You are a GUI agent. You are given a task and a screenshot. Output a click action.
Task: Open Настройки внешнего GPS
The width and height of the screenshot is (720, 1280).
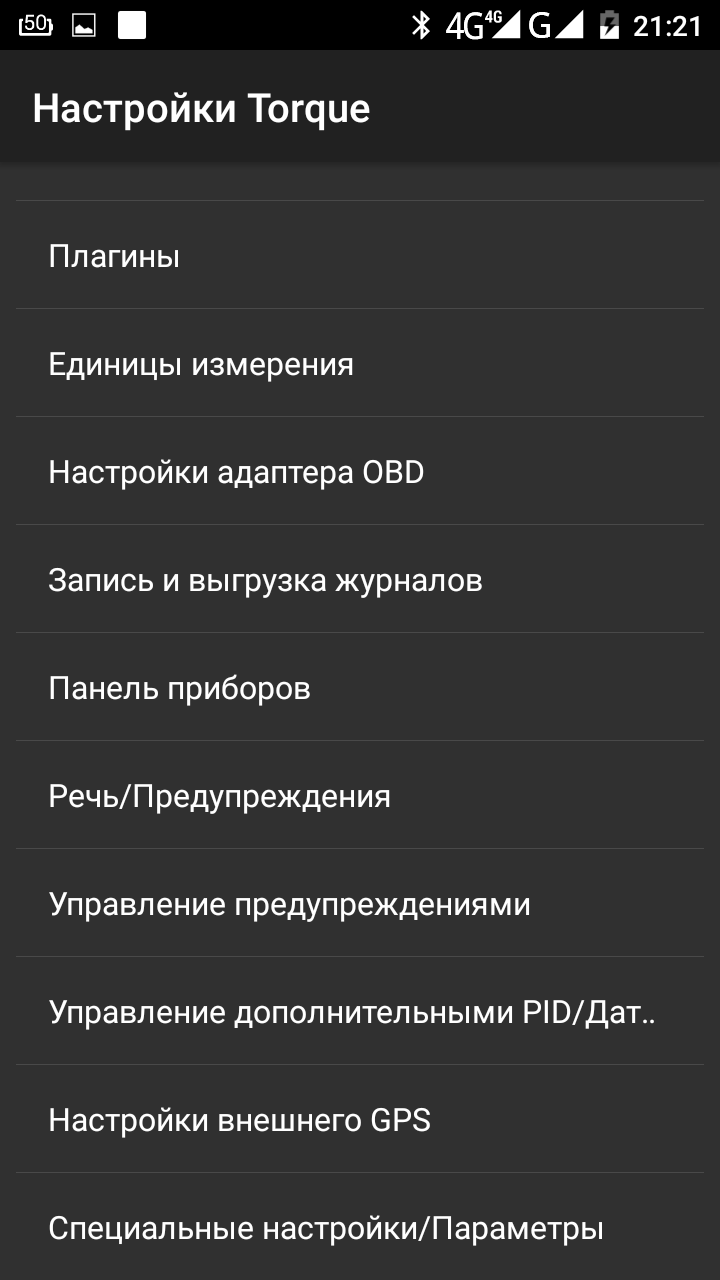pyautogui.click(x=360, y=1120)
